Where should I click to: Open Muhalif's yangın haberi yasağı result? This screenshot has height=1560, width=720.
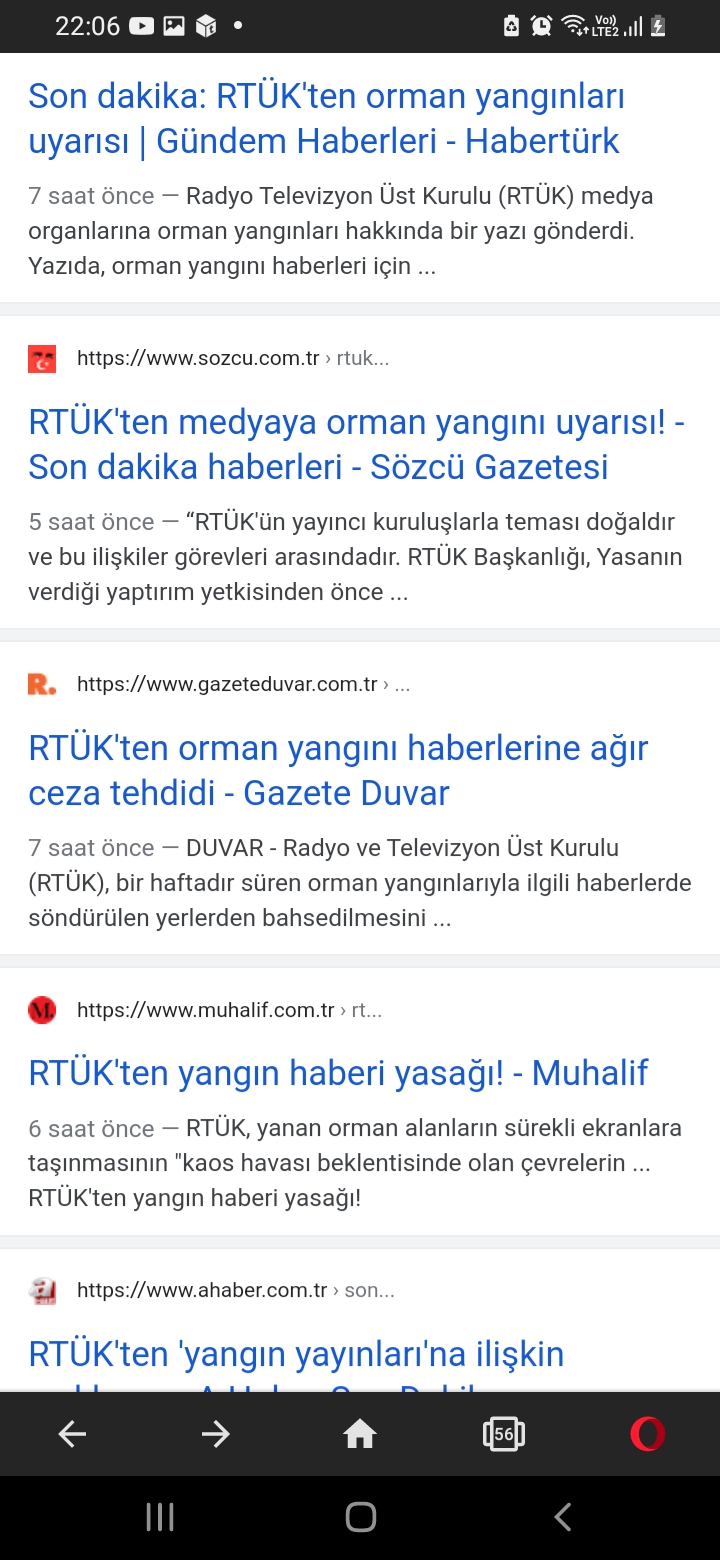tap(338, 1073)
